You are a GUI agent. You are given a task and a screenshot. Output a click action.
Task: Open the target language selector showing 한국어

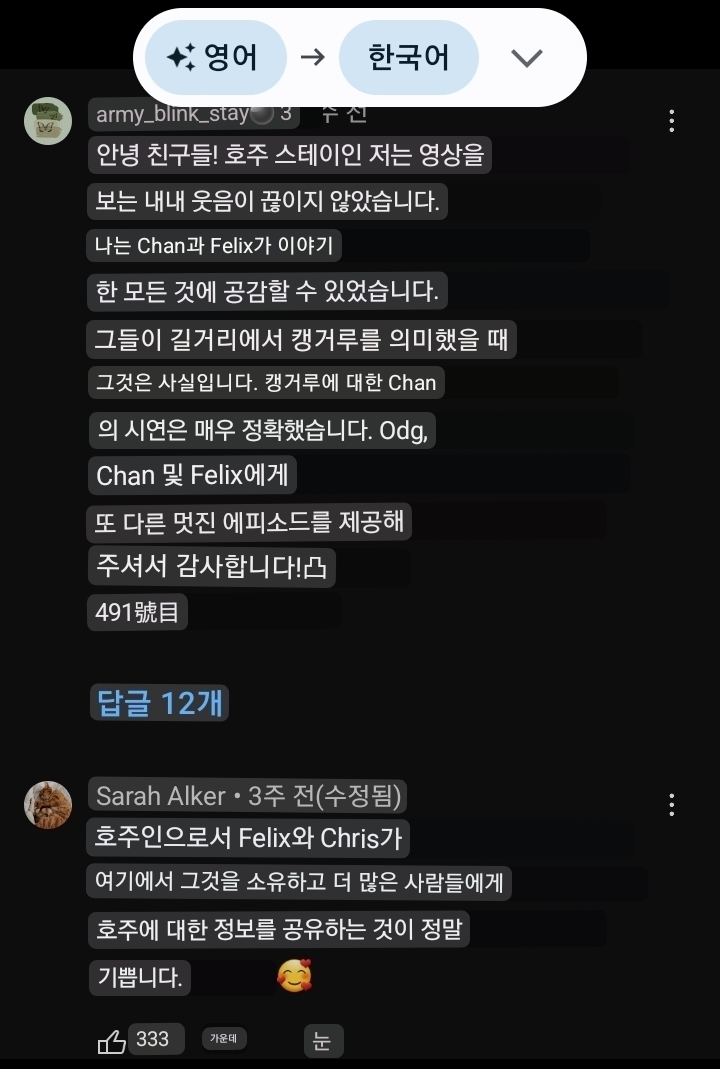[x=409, y=57]
